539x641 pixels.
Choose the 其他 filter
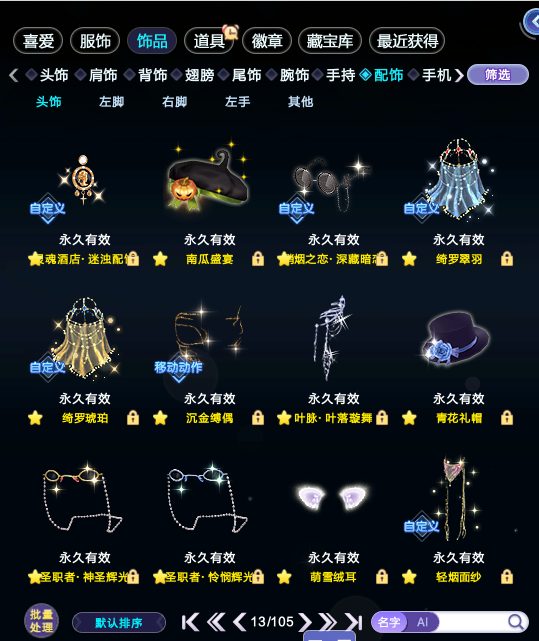pyautogui.click(x=300, y=101)
